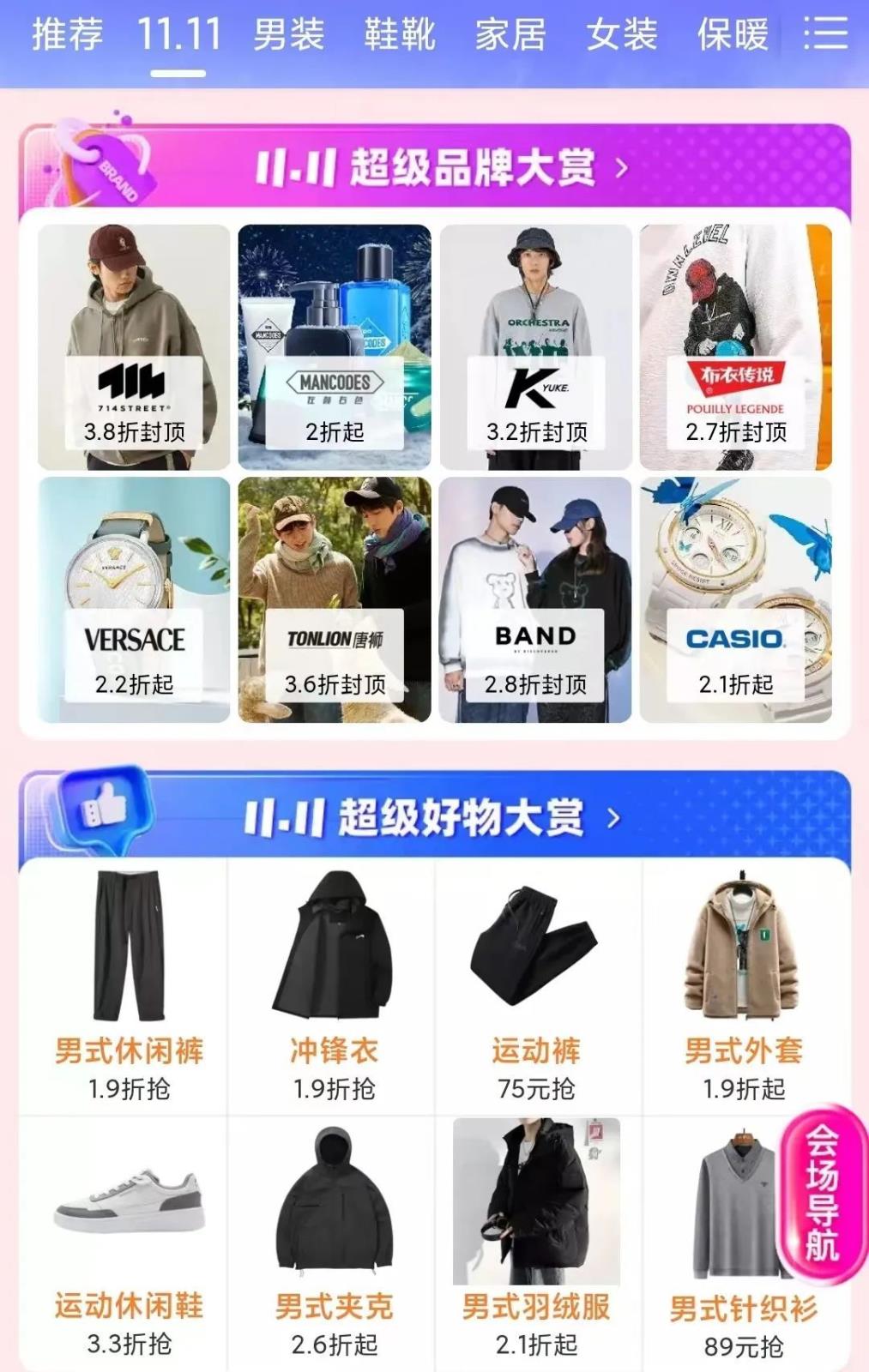869x1372 pixels.
Task: Open the 布衣传说 2.7折封顶 card
Action: (735, 347)
